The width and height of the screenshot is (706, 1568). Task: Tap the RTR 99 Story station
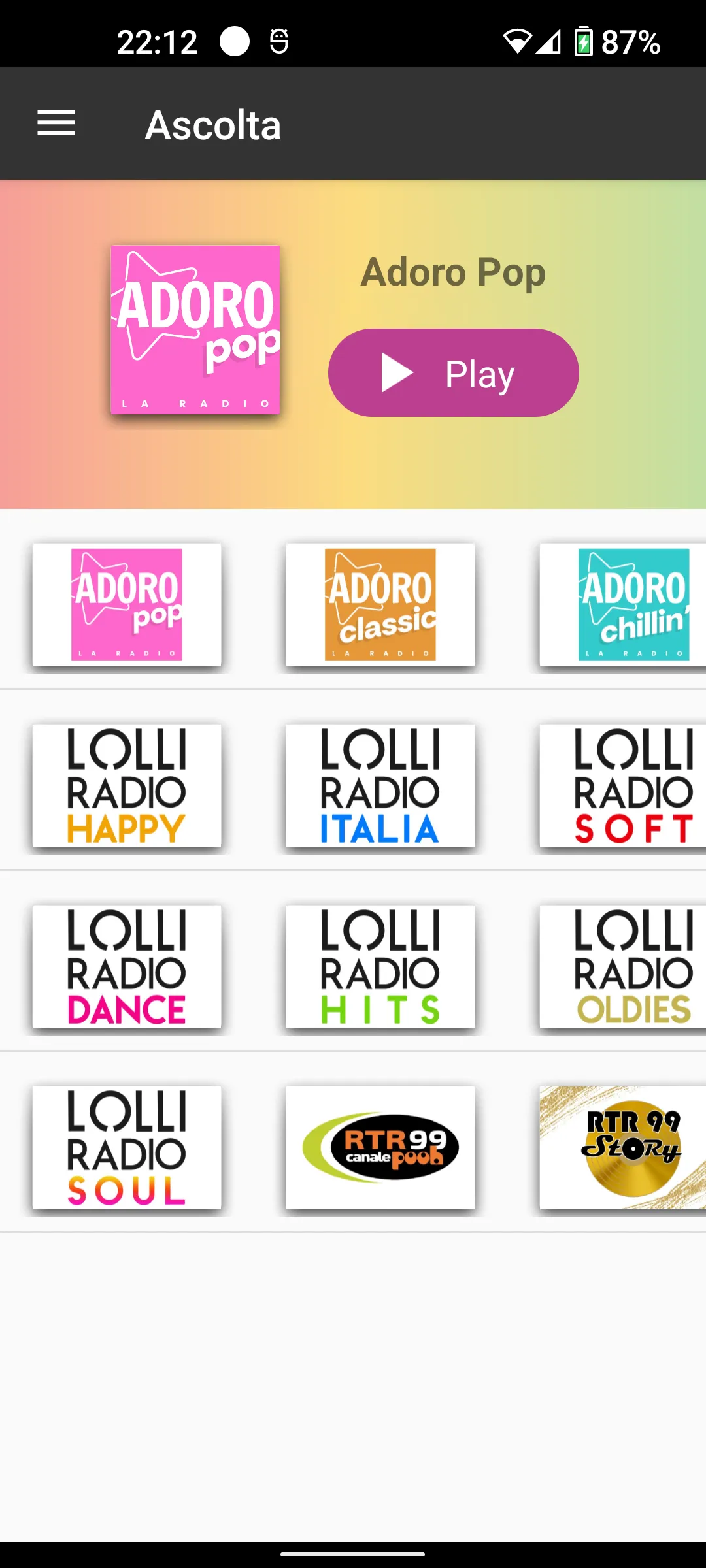[623, 1147]
